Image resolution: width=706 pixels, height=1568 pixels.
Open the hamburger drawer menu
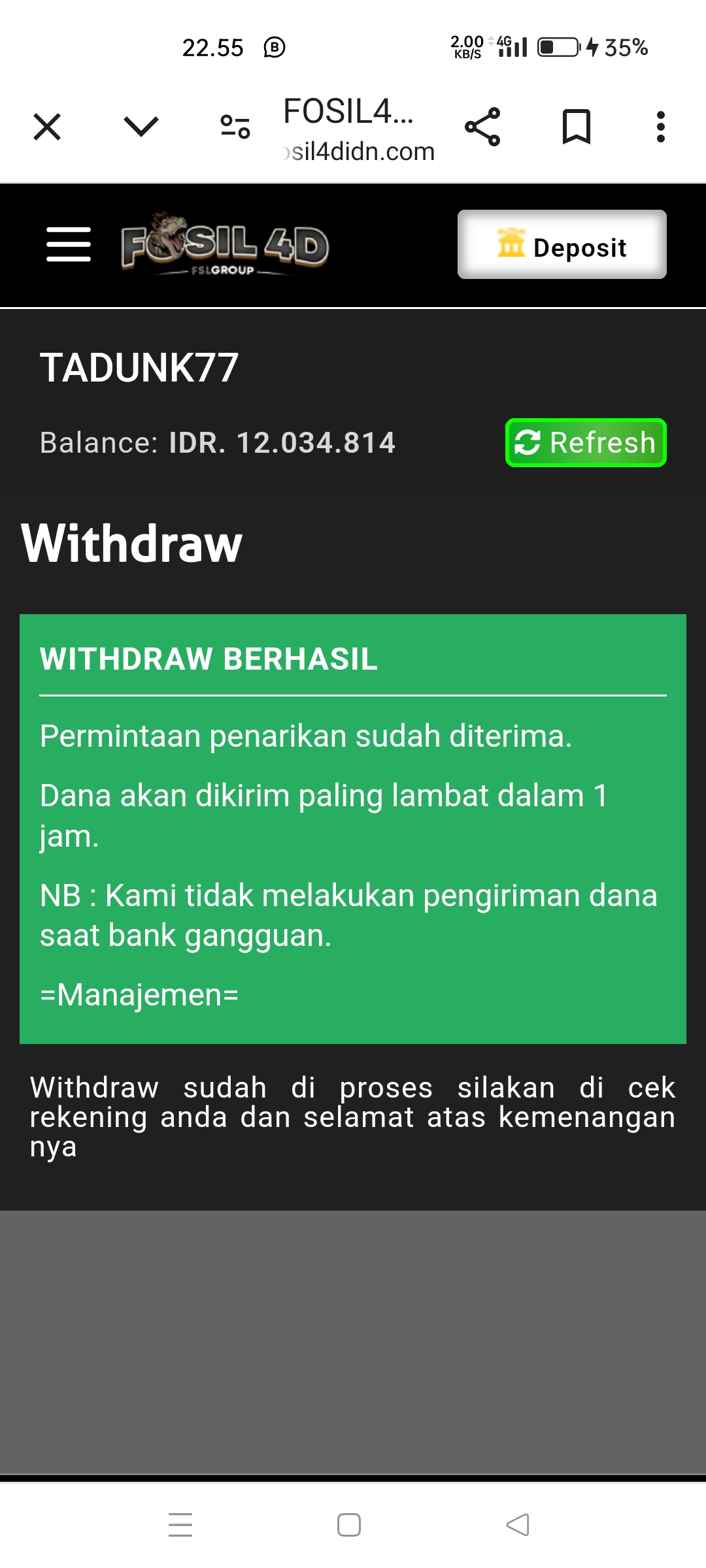tap(69, 245)
